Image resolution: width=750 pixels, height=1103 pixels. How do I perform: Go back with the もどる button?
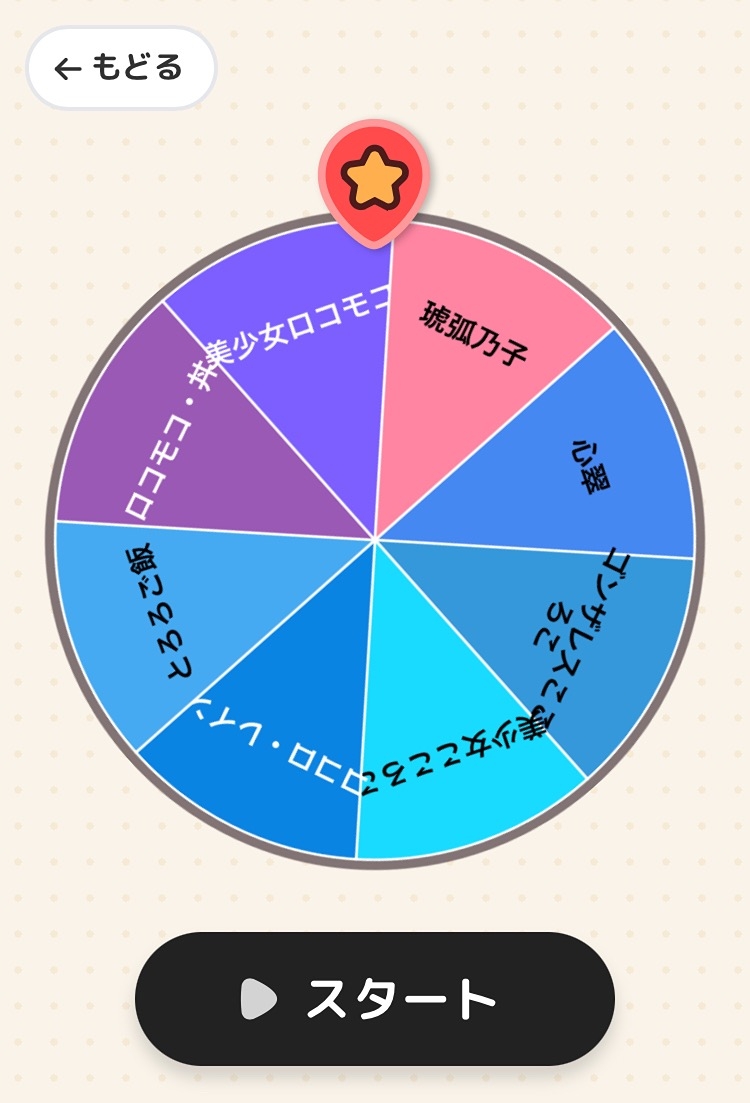pyautogui.click(x=121, y=68)
